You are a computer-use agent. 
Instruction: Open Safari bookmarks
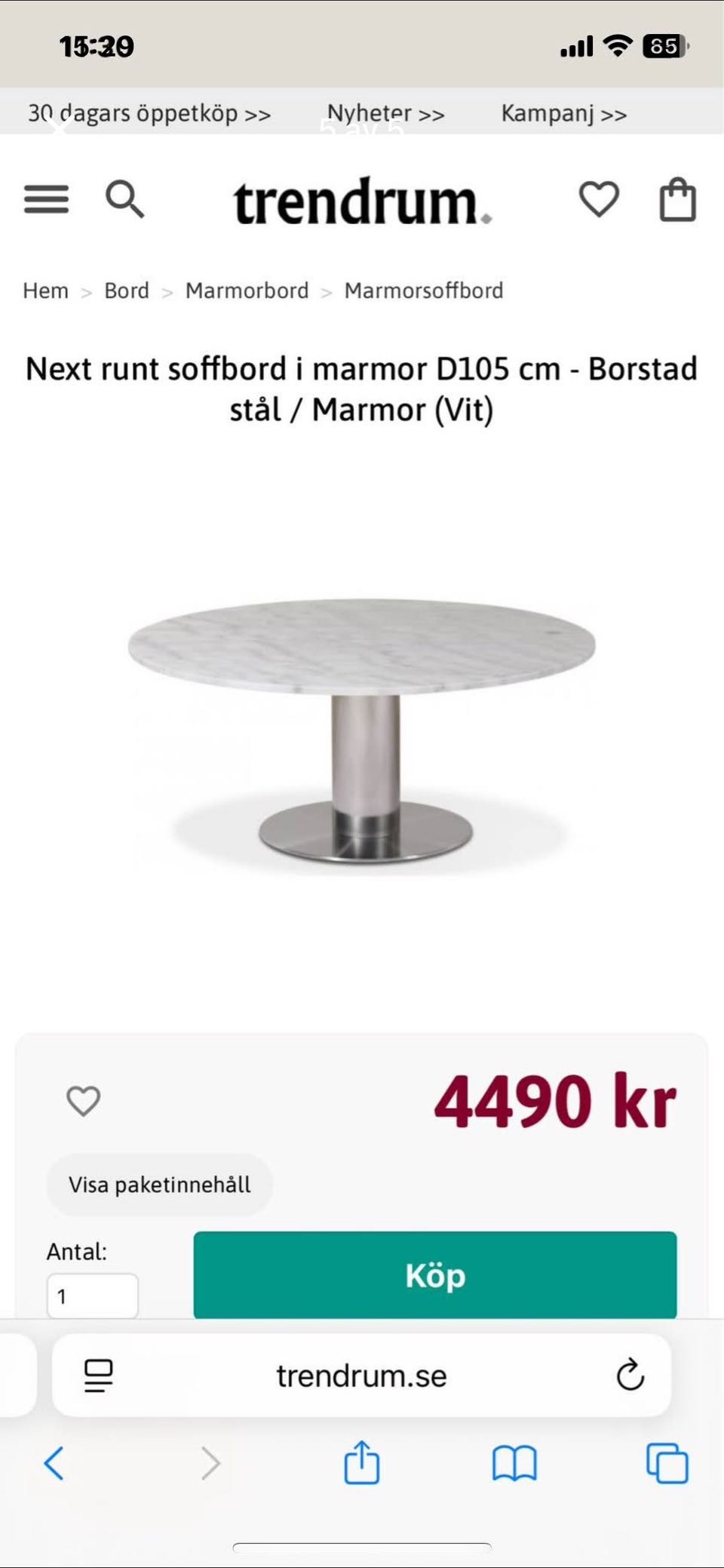pyautogui.click(x=514, y=1462)
